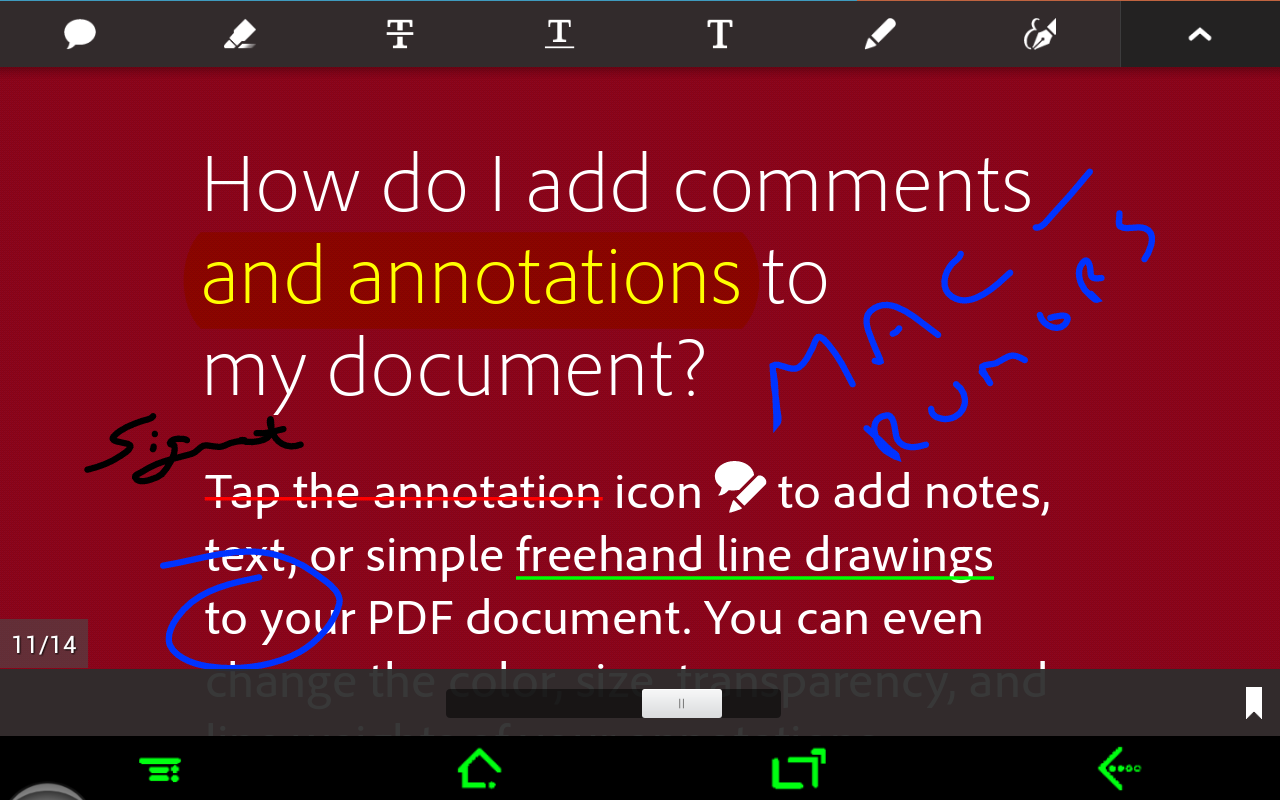Open the recent apps view
Image resolution: width=1280 pixels, height=800 pixels.
pyautogui.click(x=799, y=768)
